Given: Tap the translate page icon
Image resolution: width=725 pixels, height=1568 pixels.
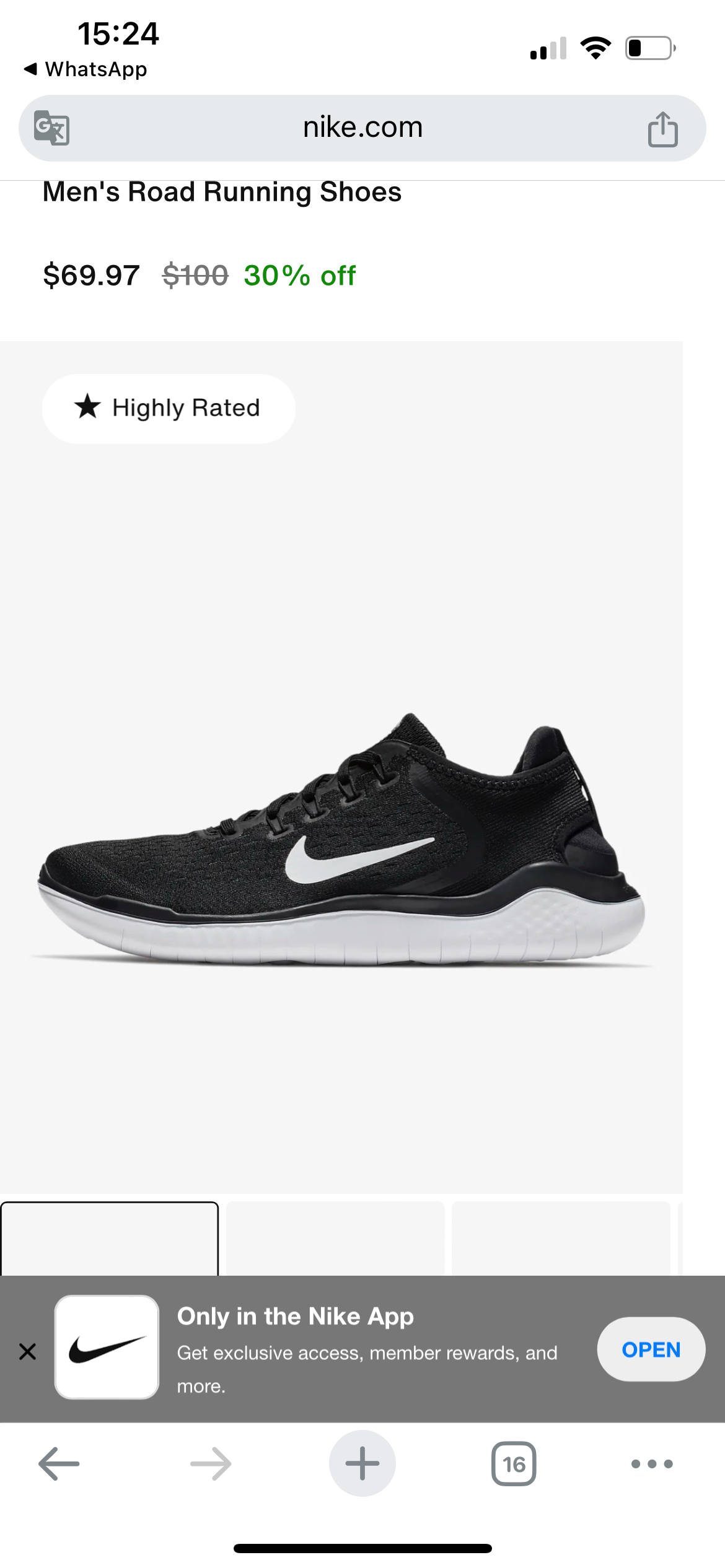Looking at the screenshot, I should coord(51,128).
